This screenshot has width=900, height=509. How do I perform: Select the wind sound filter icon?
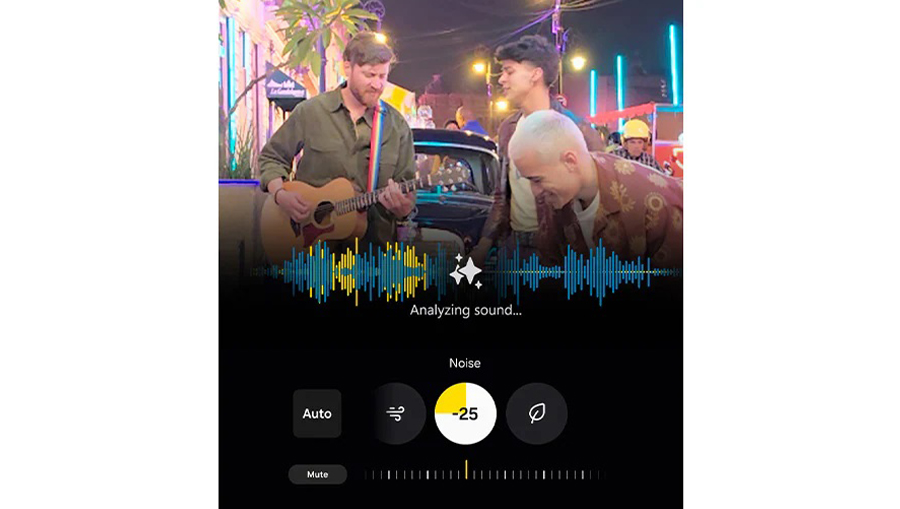[395, 413]
